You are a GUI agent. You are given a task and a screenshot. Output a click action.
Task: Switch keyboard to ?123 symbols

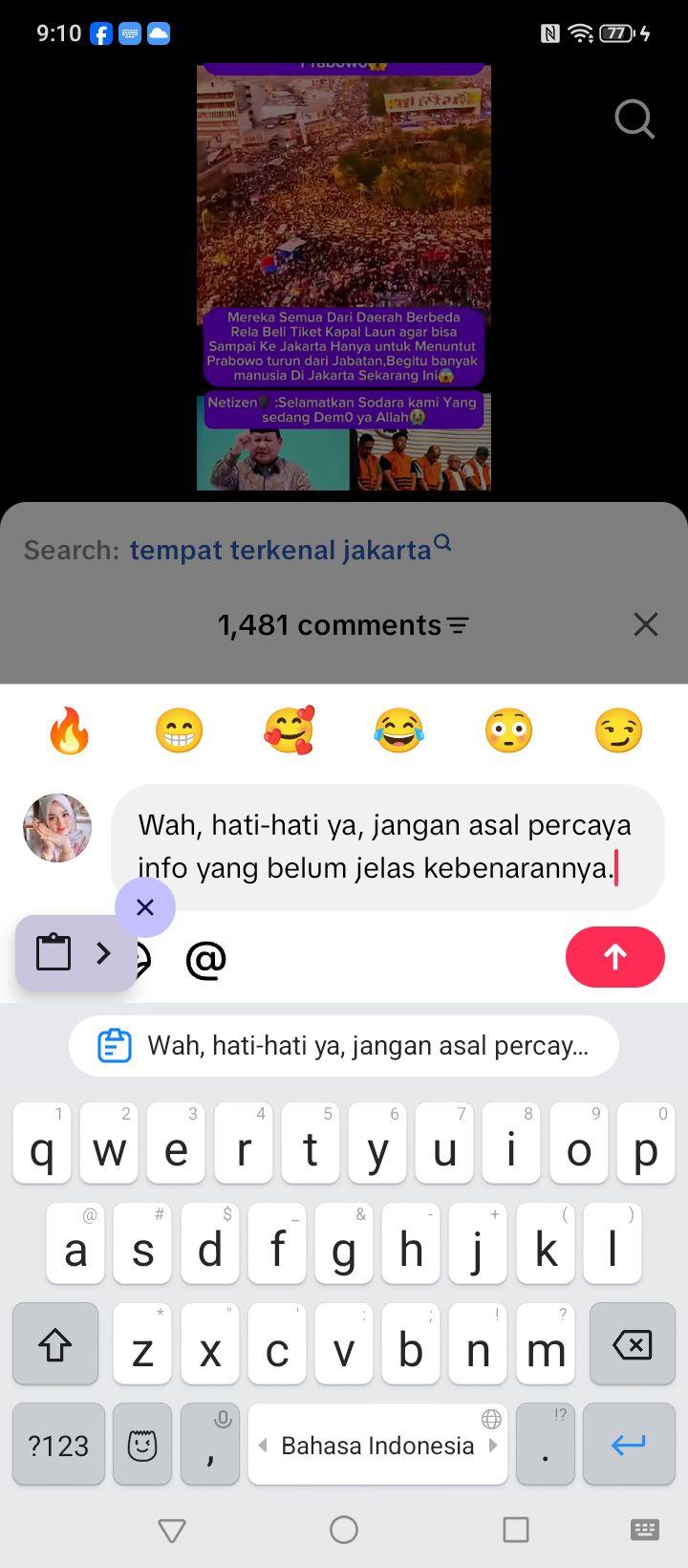[58, 1445]
